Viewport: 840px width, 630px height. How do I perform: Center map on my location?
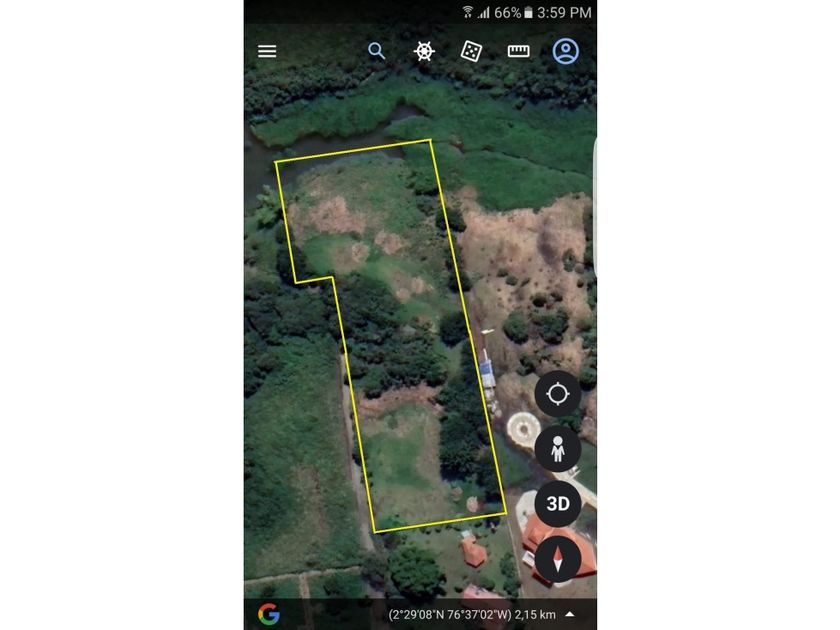[x=558, y=394]
